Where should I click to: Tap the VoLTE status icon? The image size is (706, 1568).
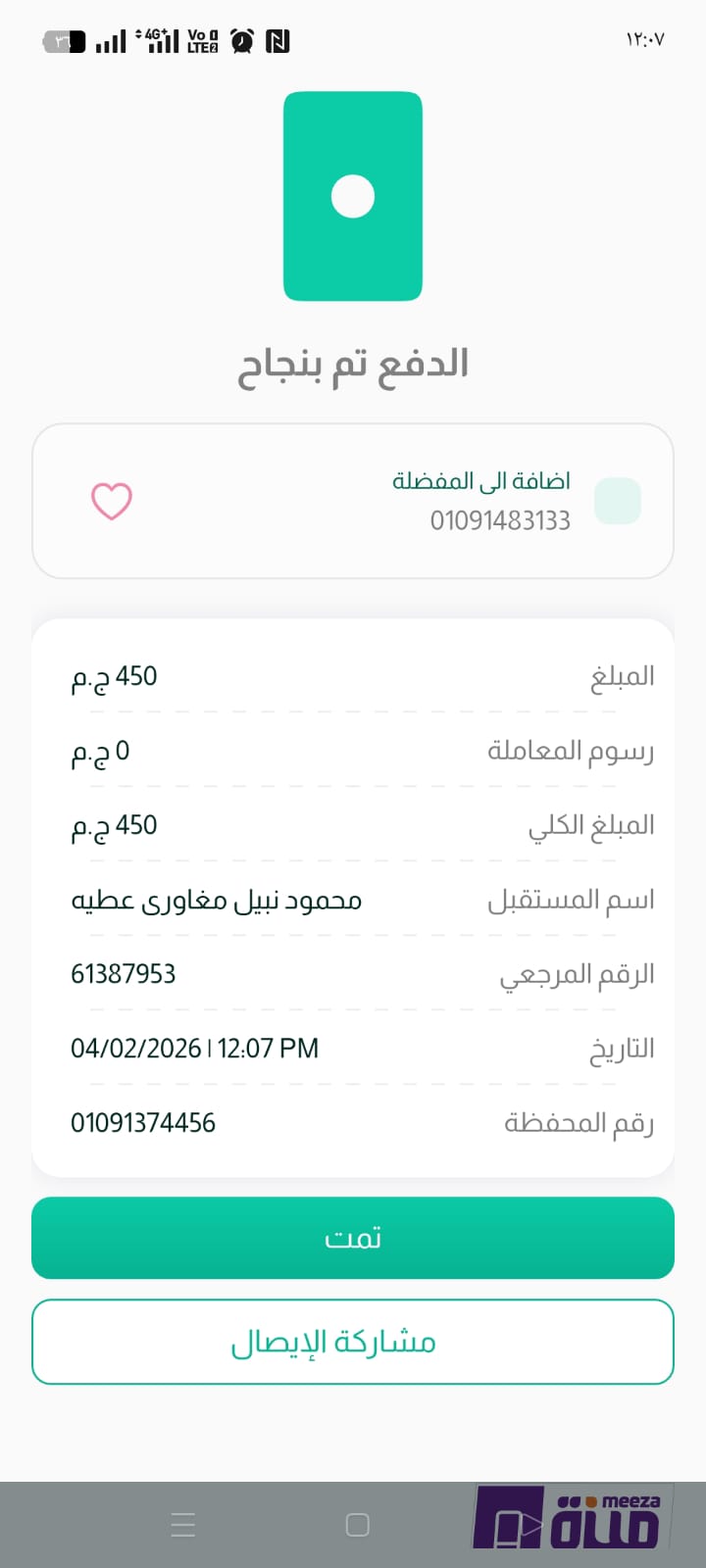(x=201, y=40)
